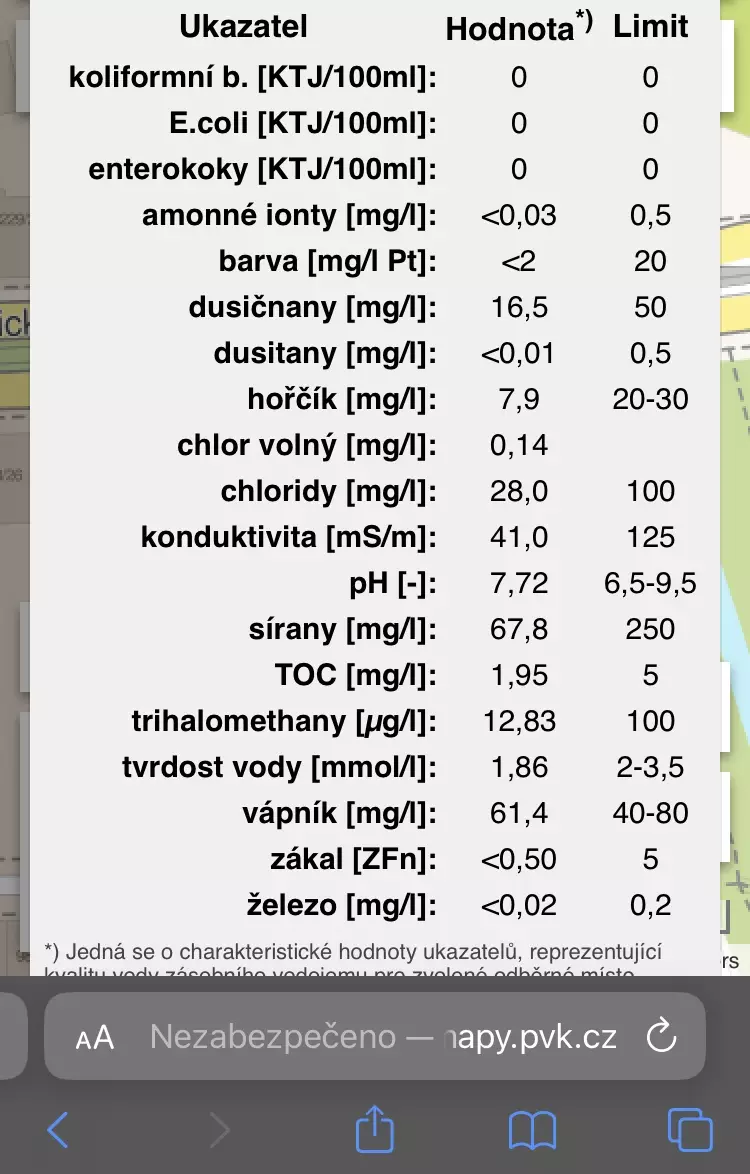
Task: Open Safari bookmarks
Action: (x=532, y=1131)
